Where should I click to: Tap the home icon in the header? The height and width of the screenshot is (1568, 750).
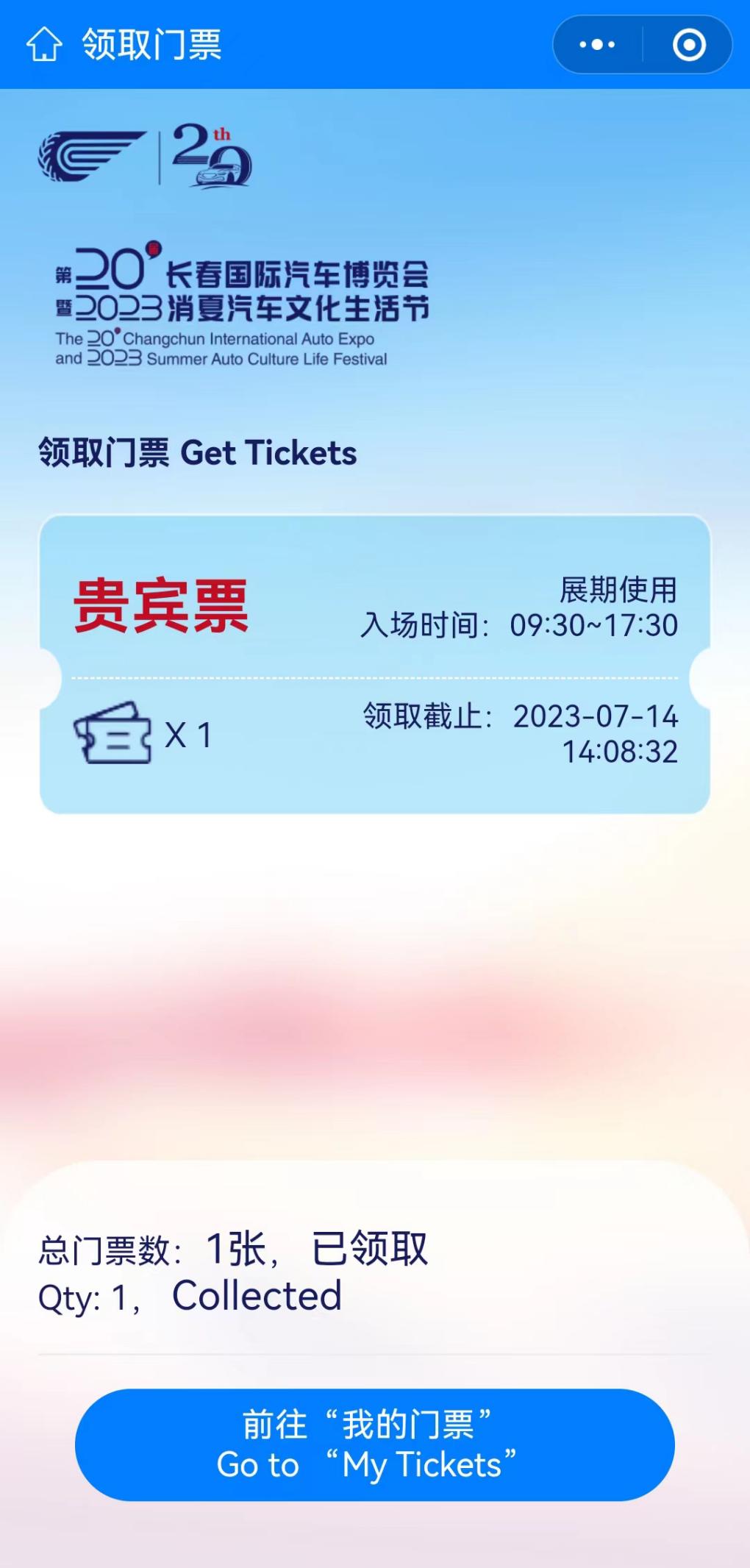click(x=44, y=44)
